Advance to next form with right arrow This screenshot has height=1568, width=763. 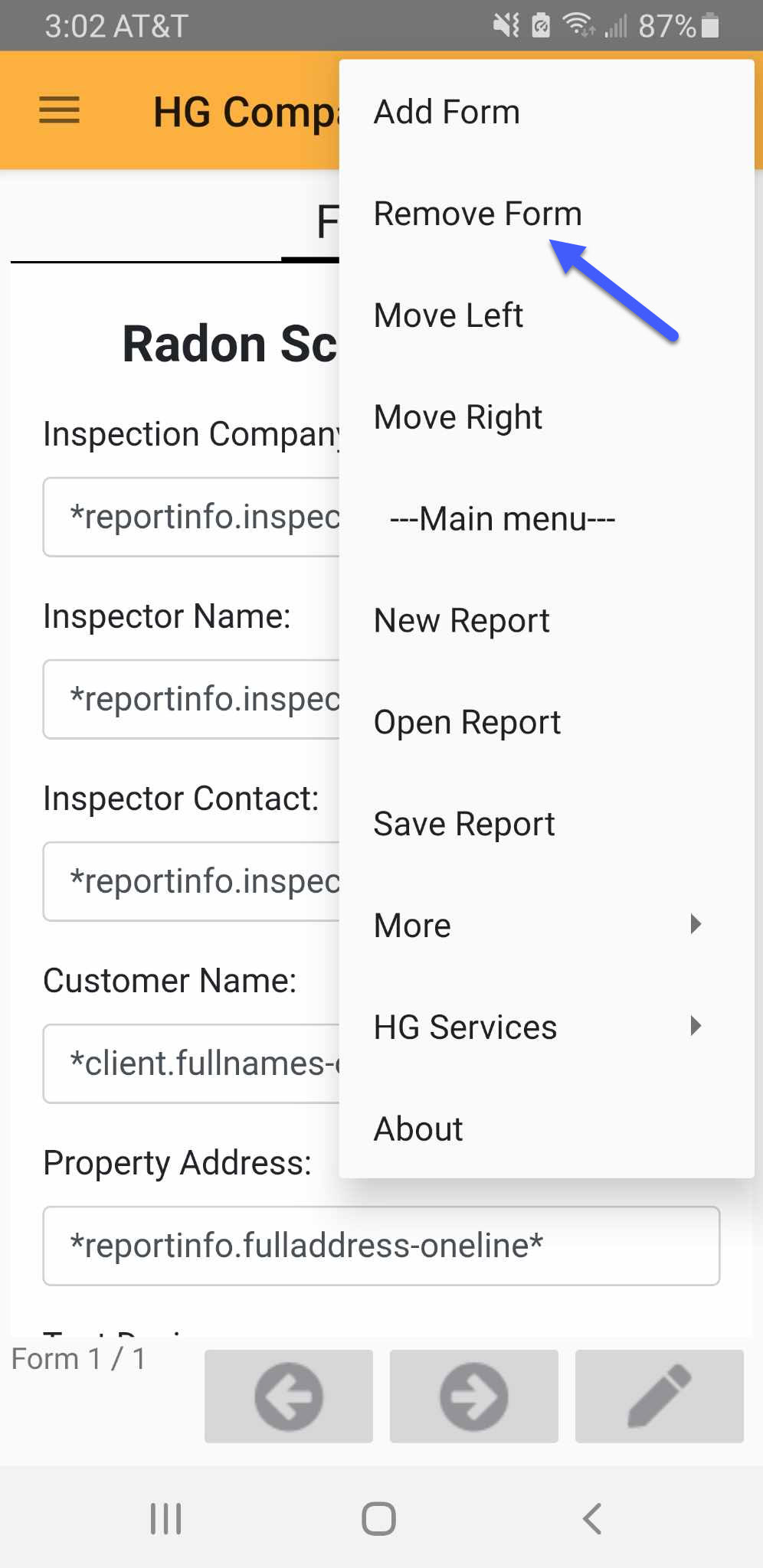473,1396
